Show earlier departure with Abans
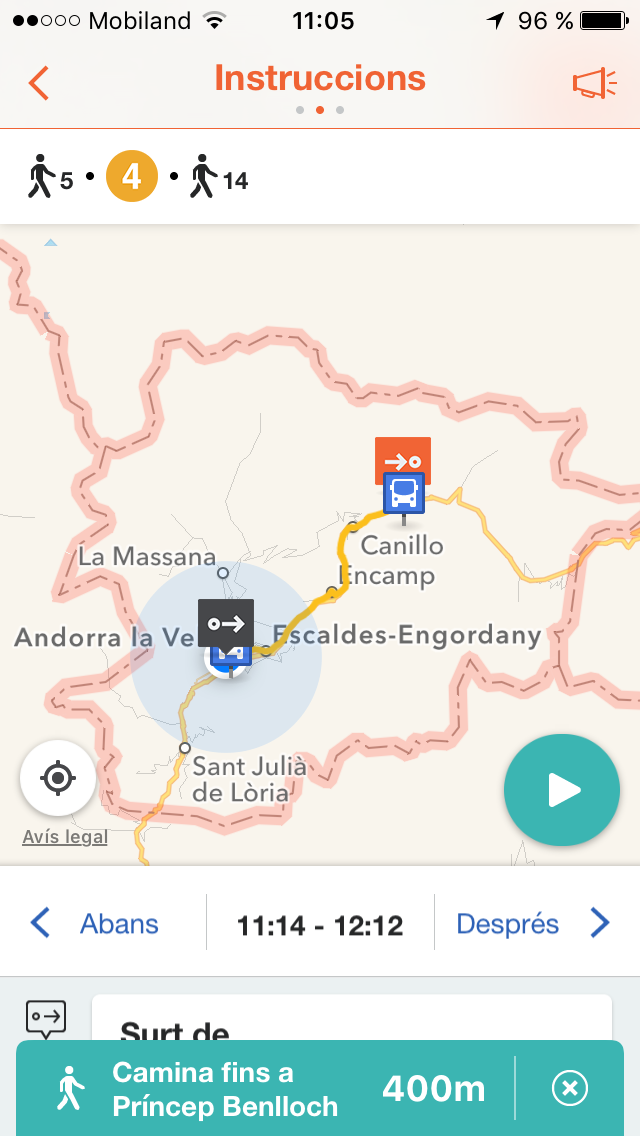 [94, 924]
